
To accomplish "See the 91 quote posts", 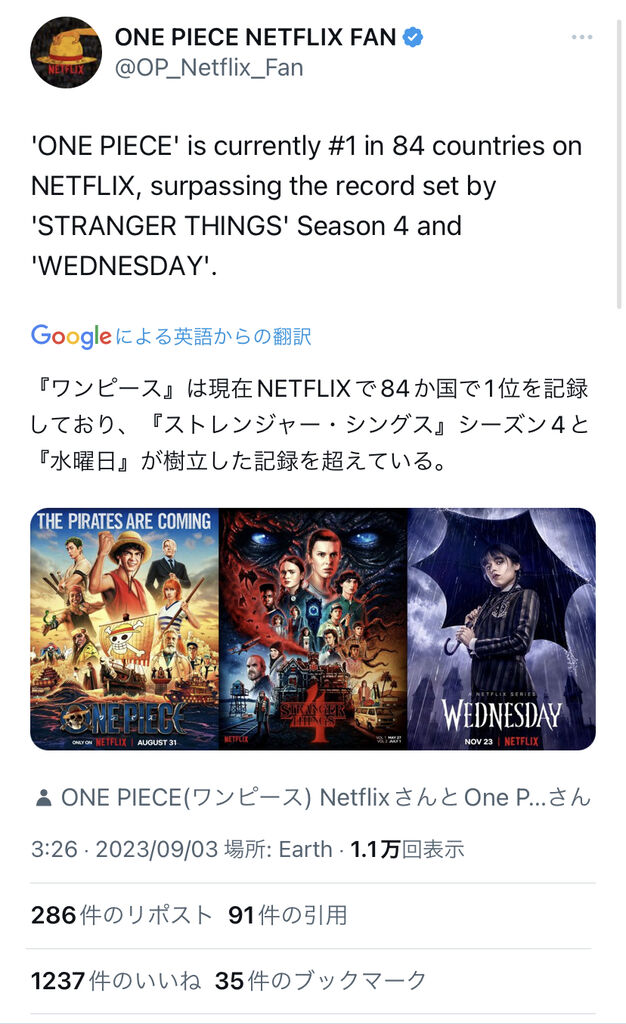I will 287,915.
